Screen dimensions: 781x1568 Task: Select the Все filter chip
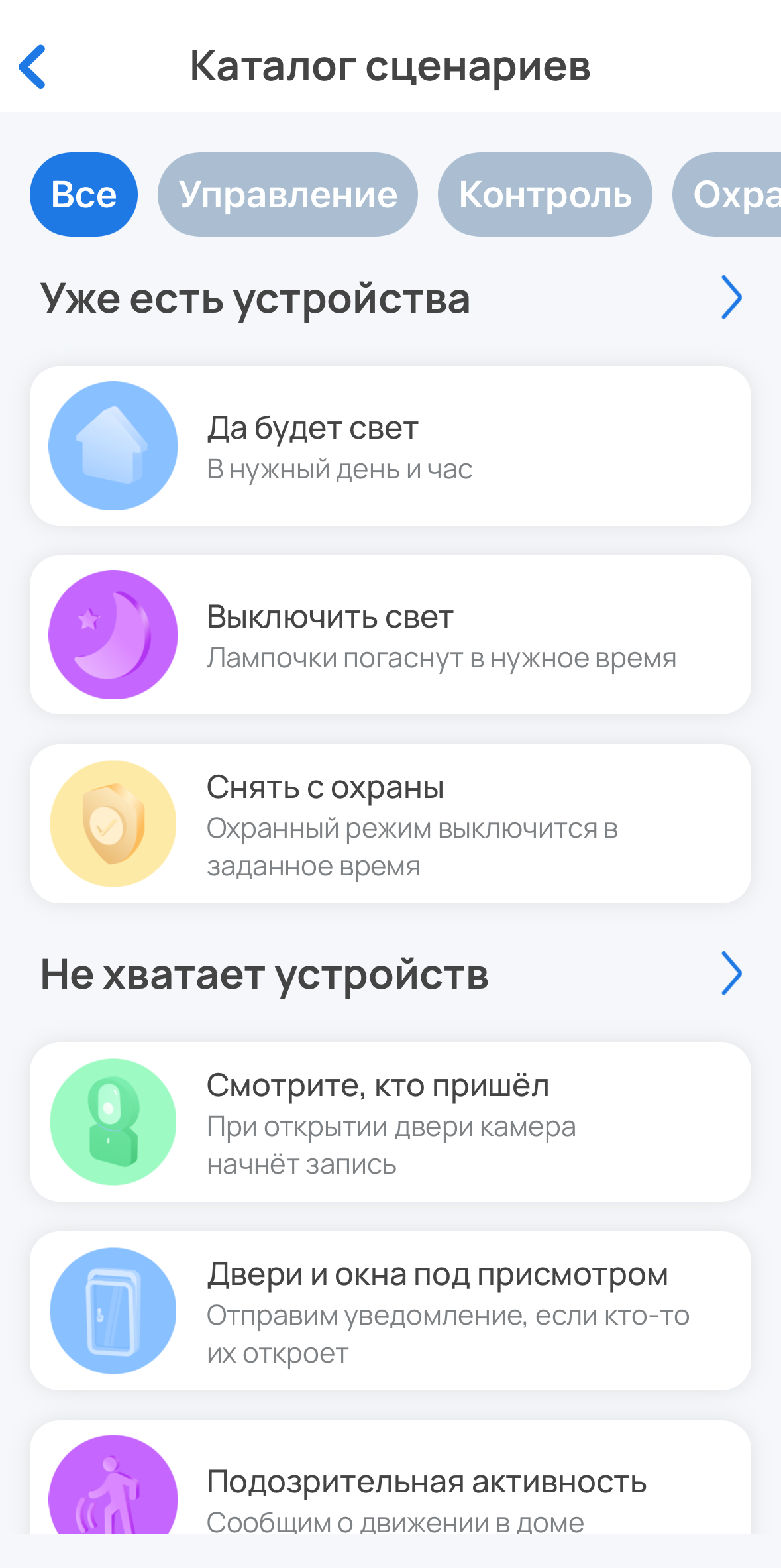pos(83,195)
